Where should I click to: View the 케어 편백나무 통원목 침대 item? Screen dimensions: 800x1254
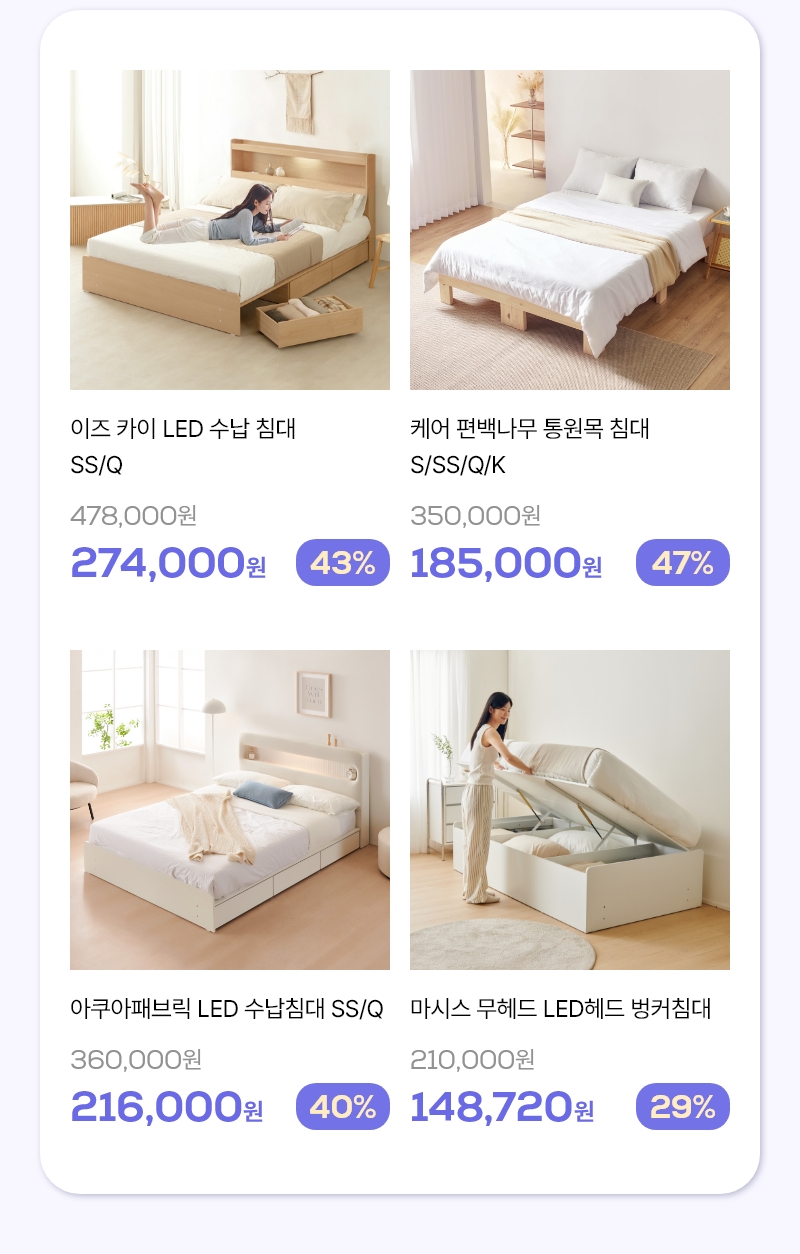[x=570, y=230]
